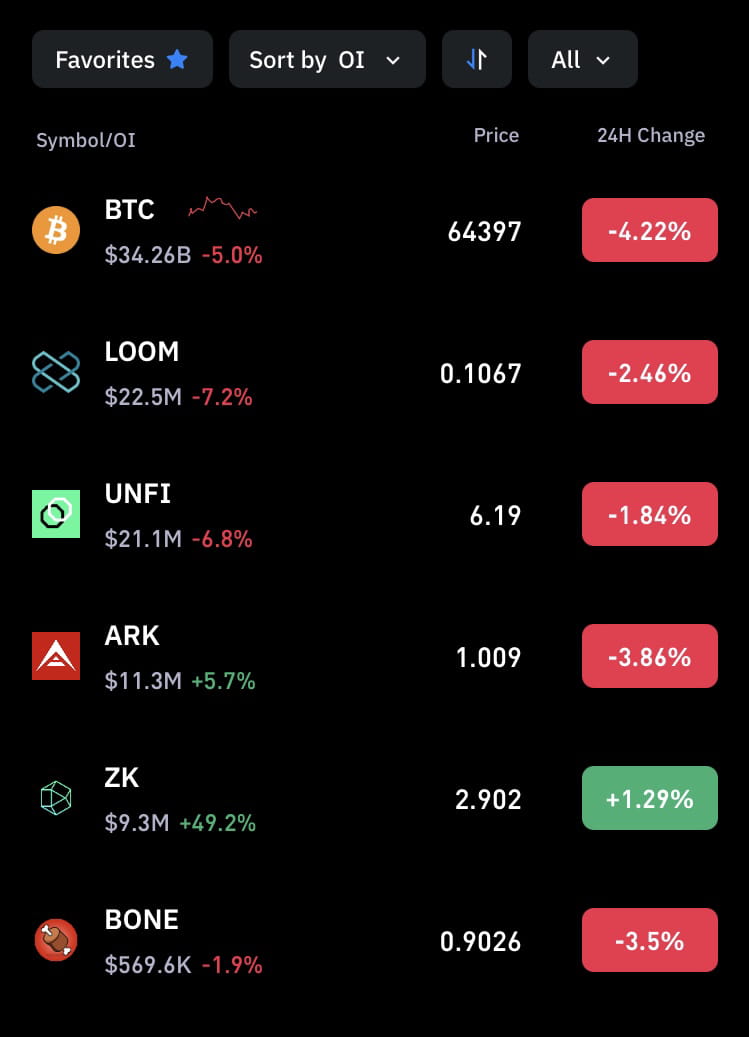The image size is (749, 1037).
Task: Click the ZK cube-shaped token icon
Action: (x=56, y=798)
